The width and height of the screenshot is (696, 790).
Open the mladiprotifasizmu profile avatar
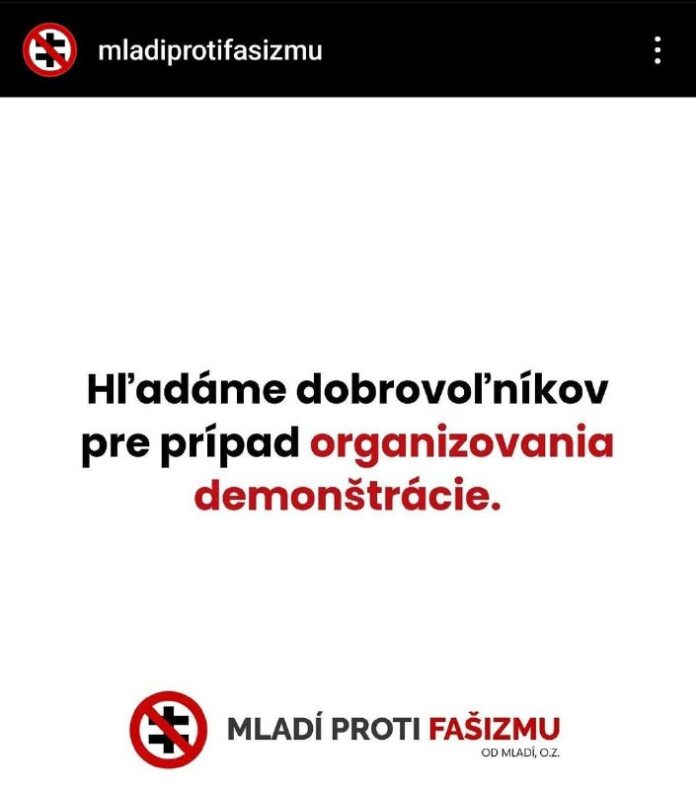[50, 49]
